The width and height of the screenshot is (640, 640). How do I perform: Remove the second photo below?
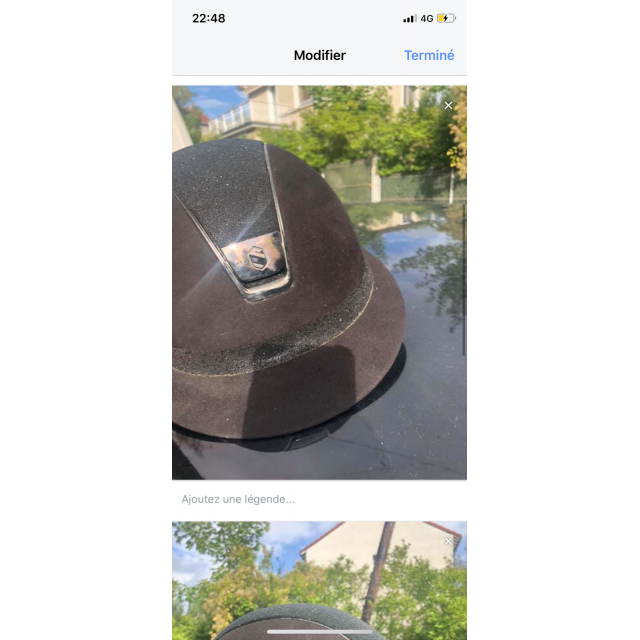(x=448, y=541)
